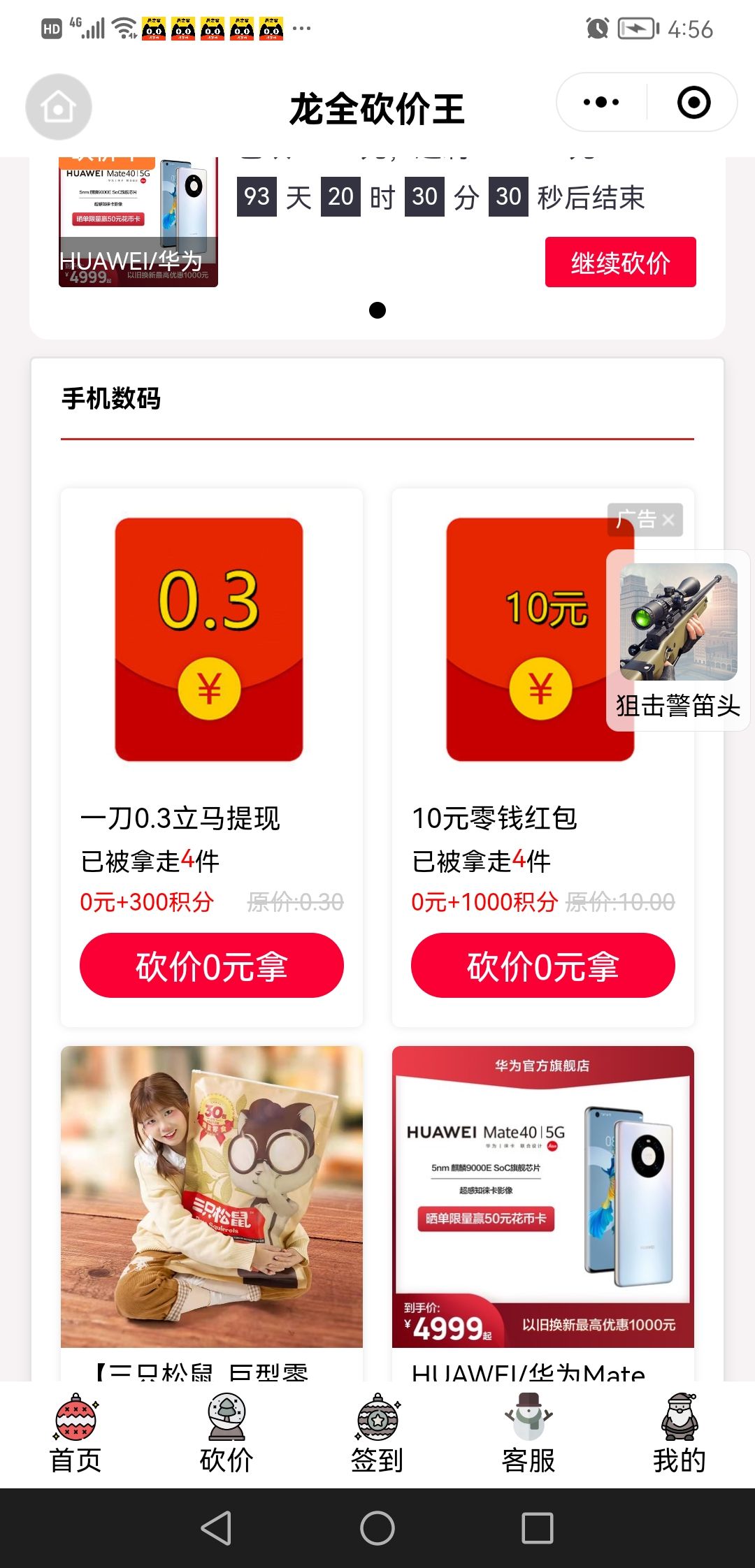Image resolution: width=755 pixels, height=1568 pixels.
Task: Switch to the 首页 tab
Action: [75, 1432]
